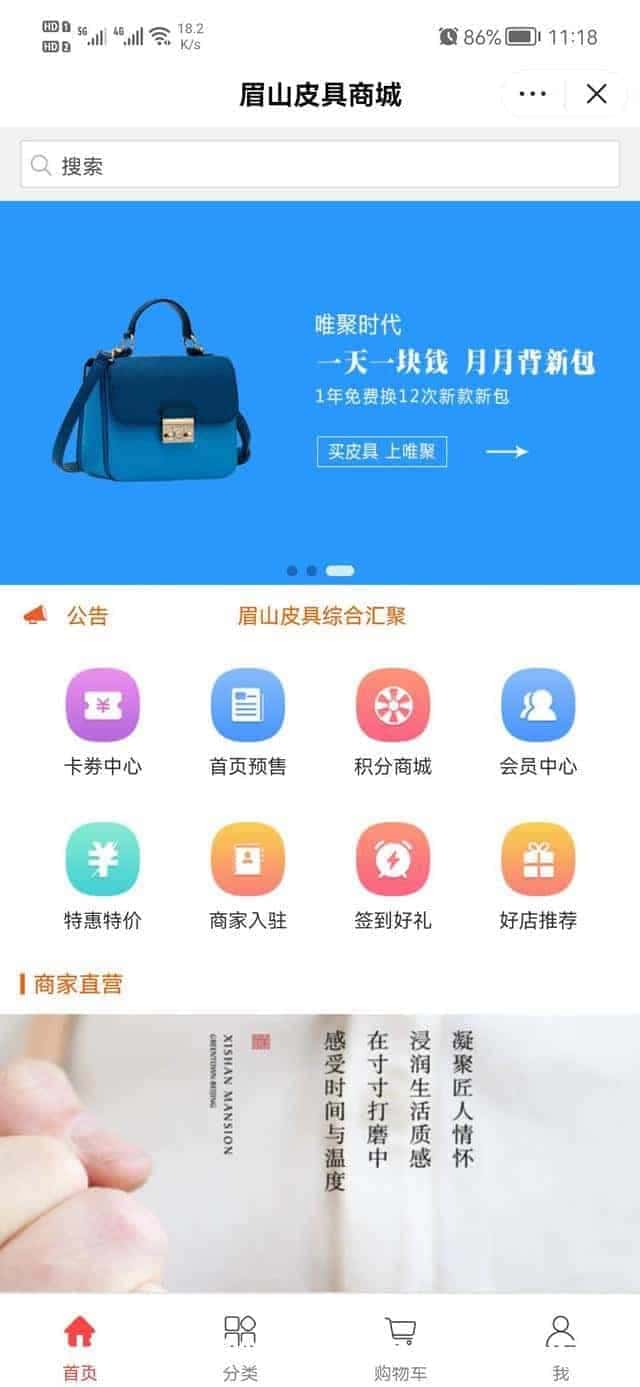
Task: Tap the 搜索 search field
Action: pyautogui.click(x=320, y=165)
